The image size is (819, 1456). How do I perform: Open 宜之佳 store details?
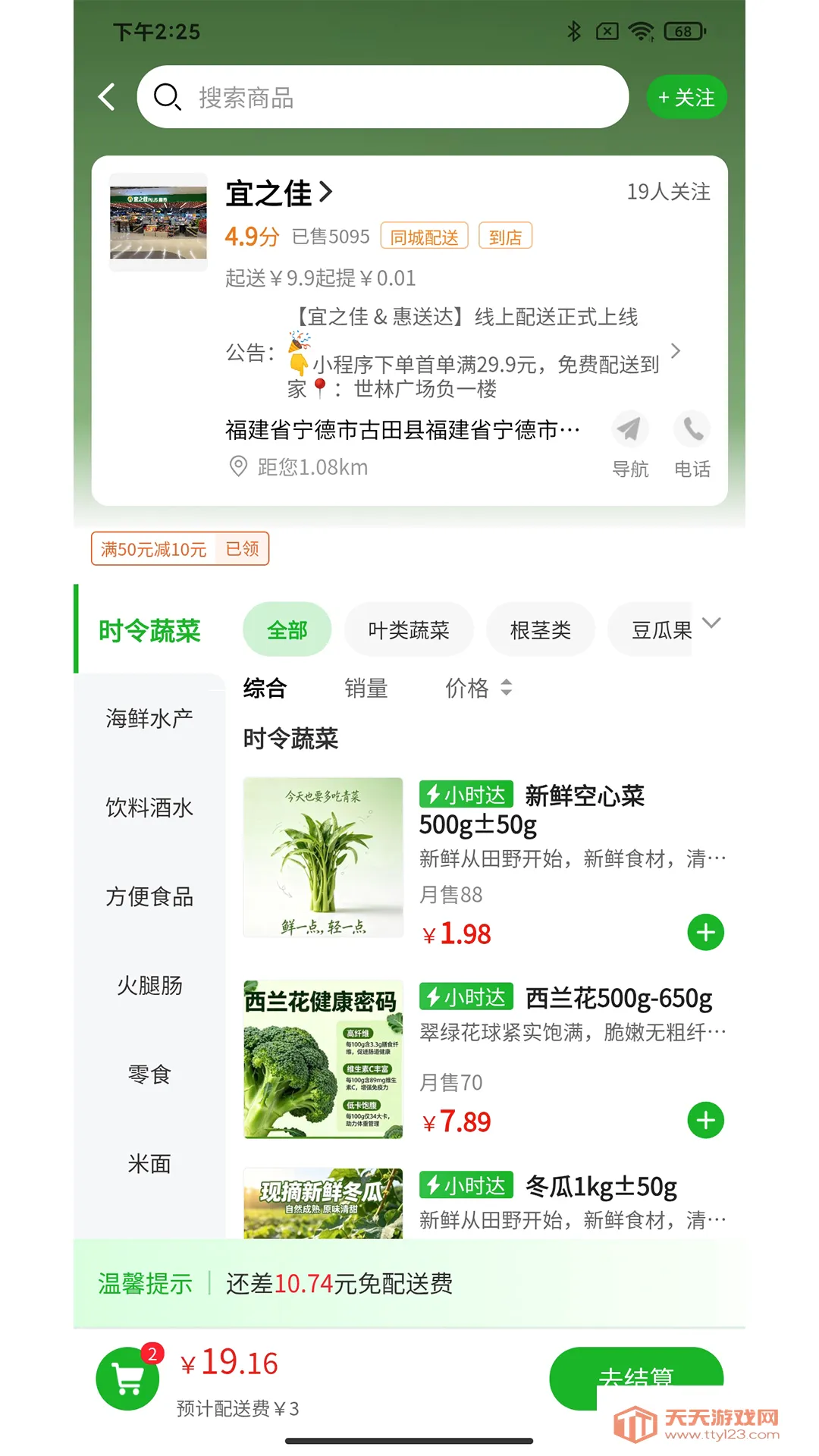pos(279,193)
